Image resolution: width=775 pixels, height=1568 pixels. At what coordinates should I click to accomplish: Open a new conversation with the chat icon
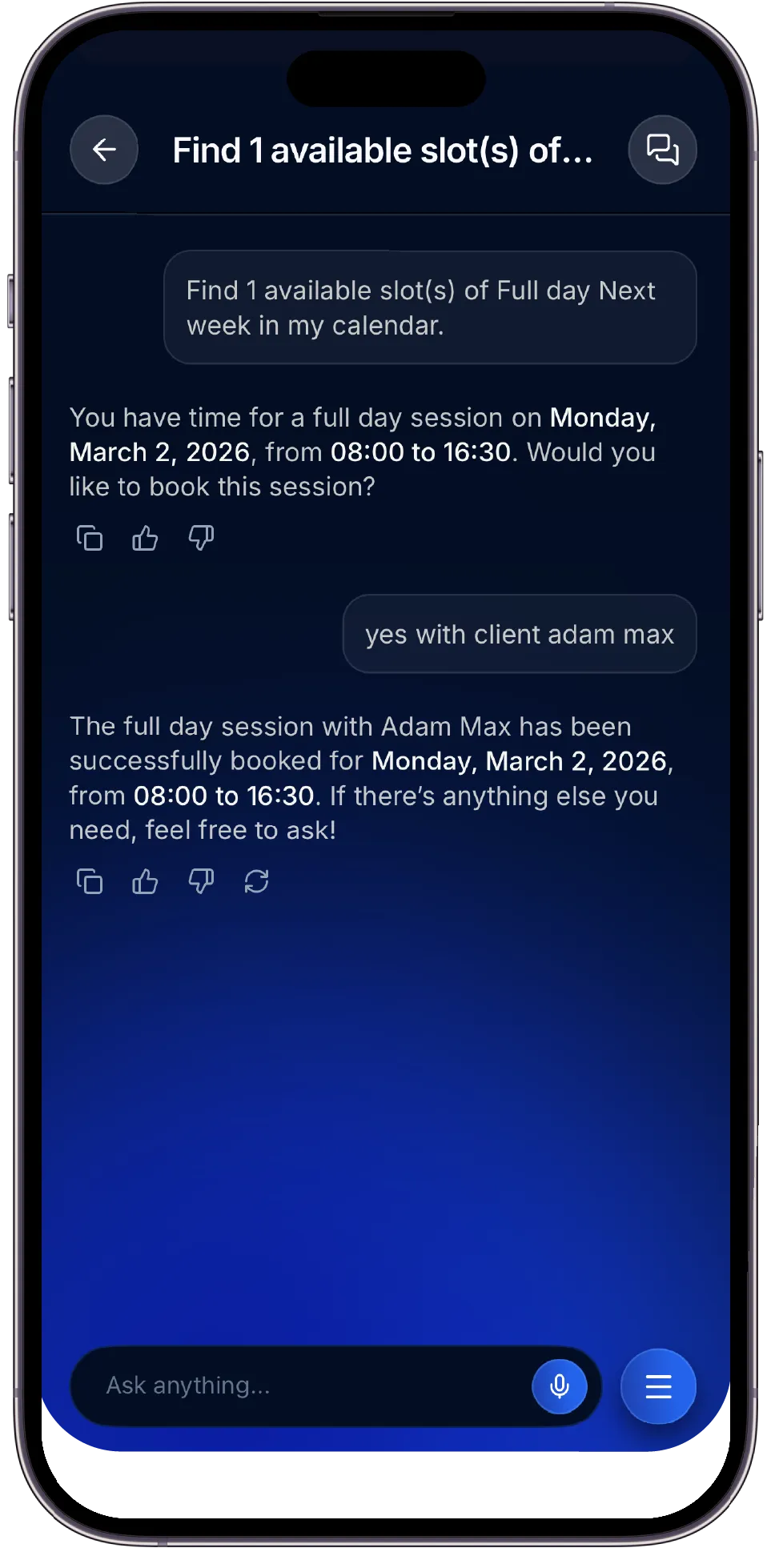(662, 150)
